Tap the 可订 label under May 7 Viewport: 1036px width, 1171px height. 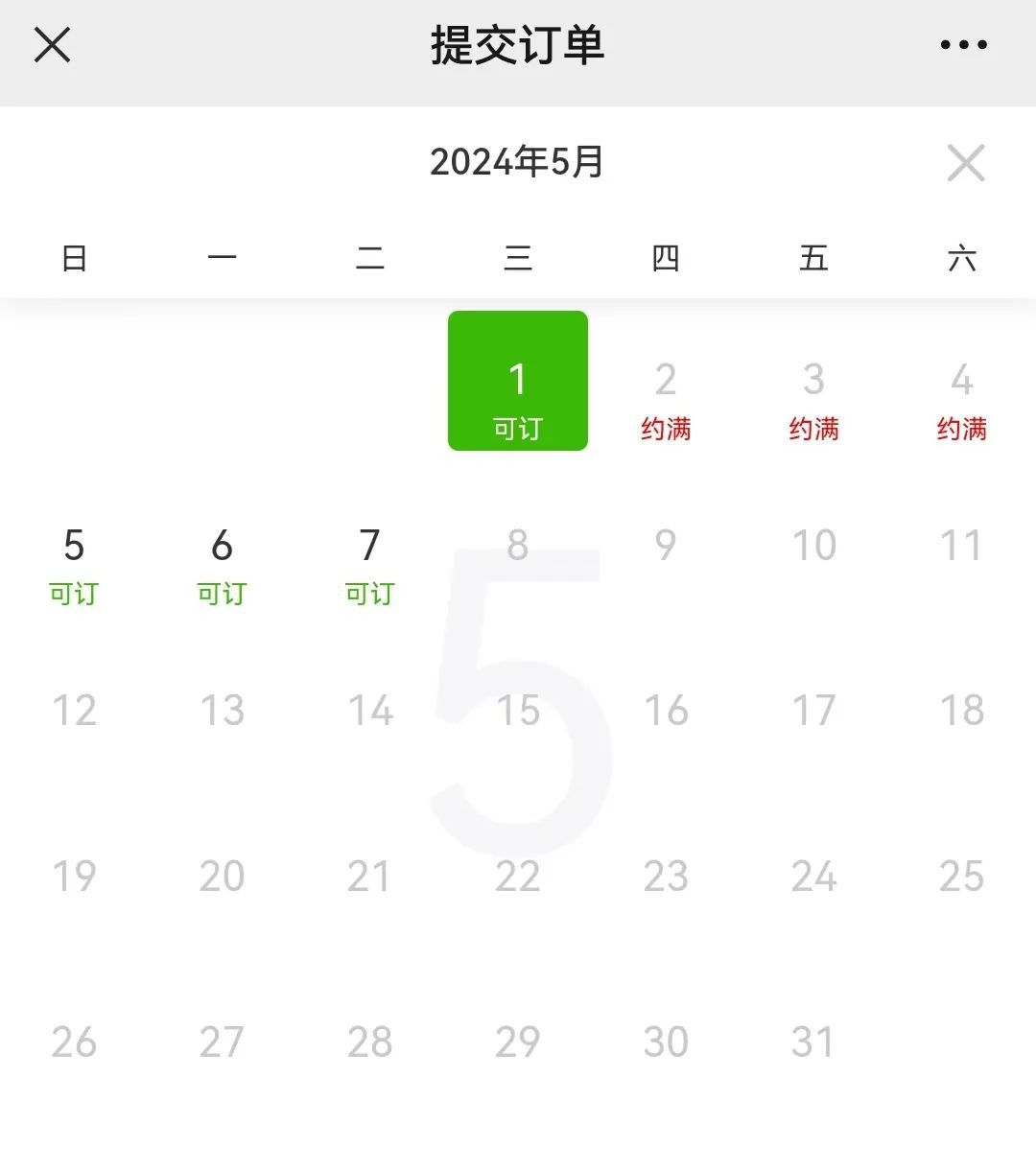point(369,593)
